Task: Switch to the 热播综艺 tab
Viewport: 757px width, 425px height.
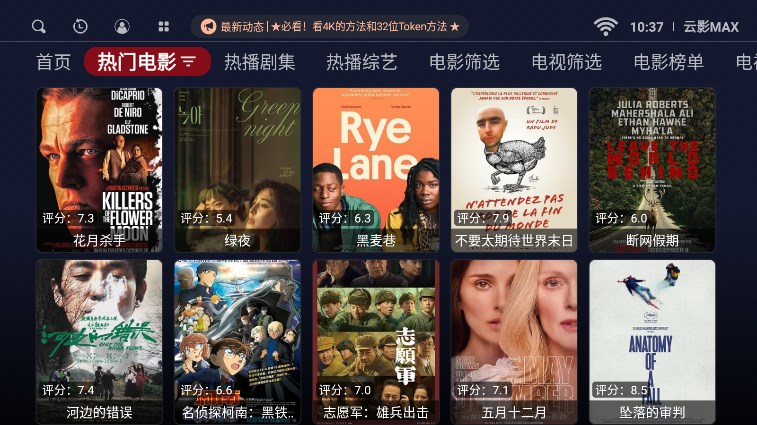Action: coord(362,62)
